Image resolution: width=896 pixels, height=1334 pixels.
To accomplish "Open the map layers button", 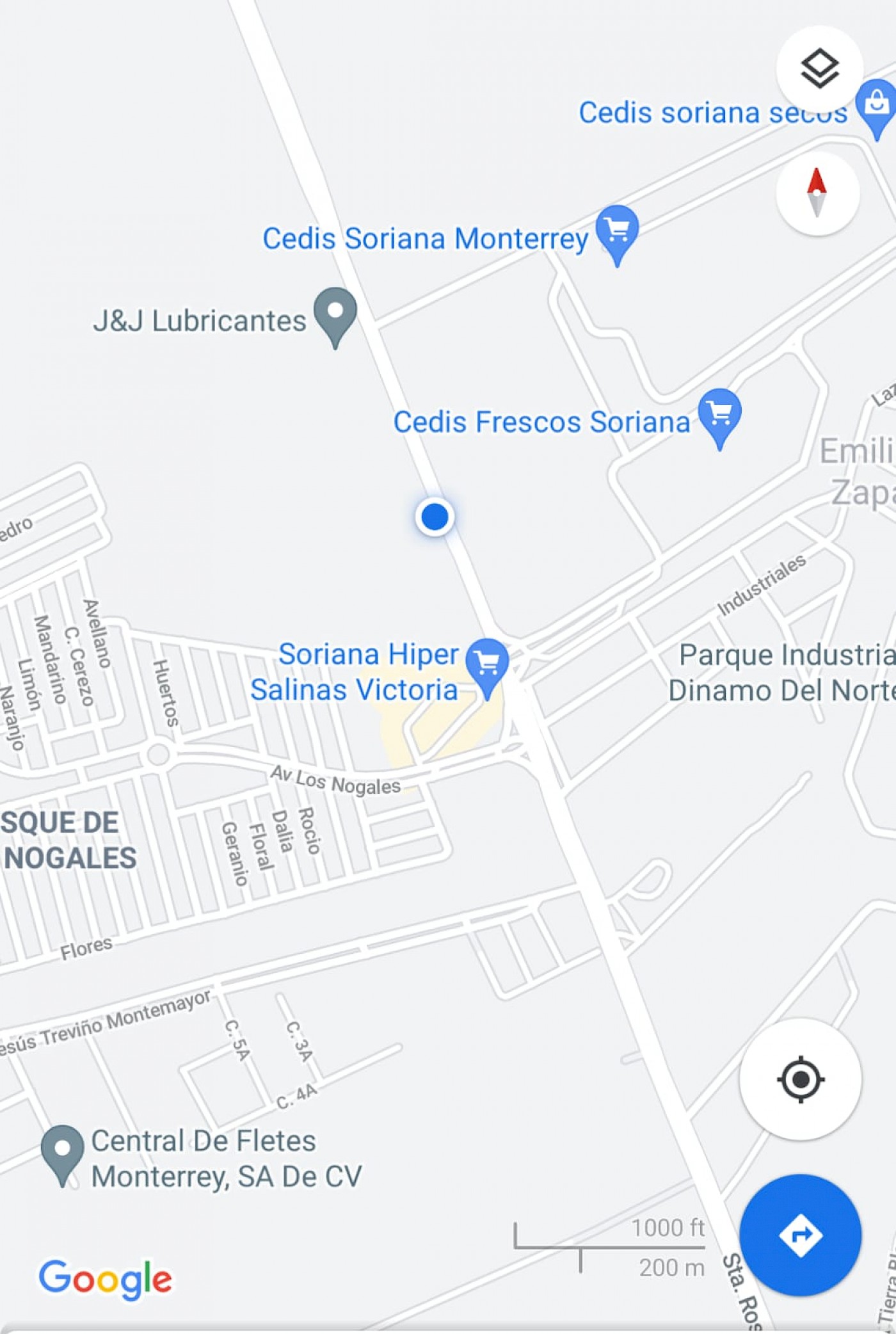I will pyautogui.click(x=819, y=68).
